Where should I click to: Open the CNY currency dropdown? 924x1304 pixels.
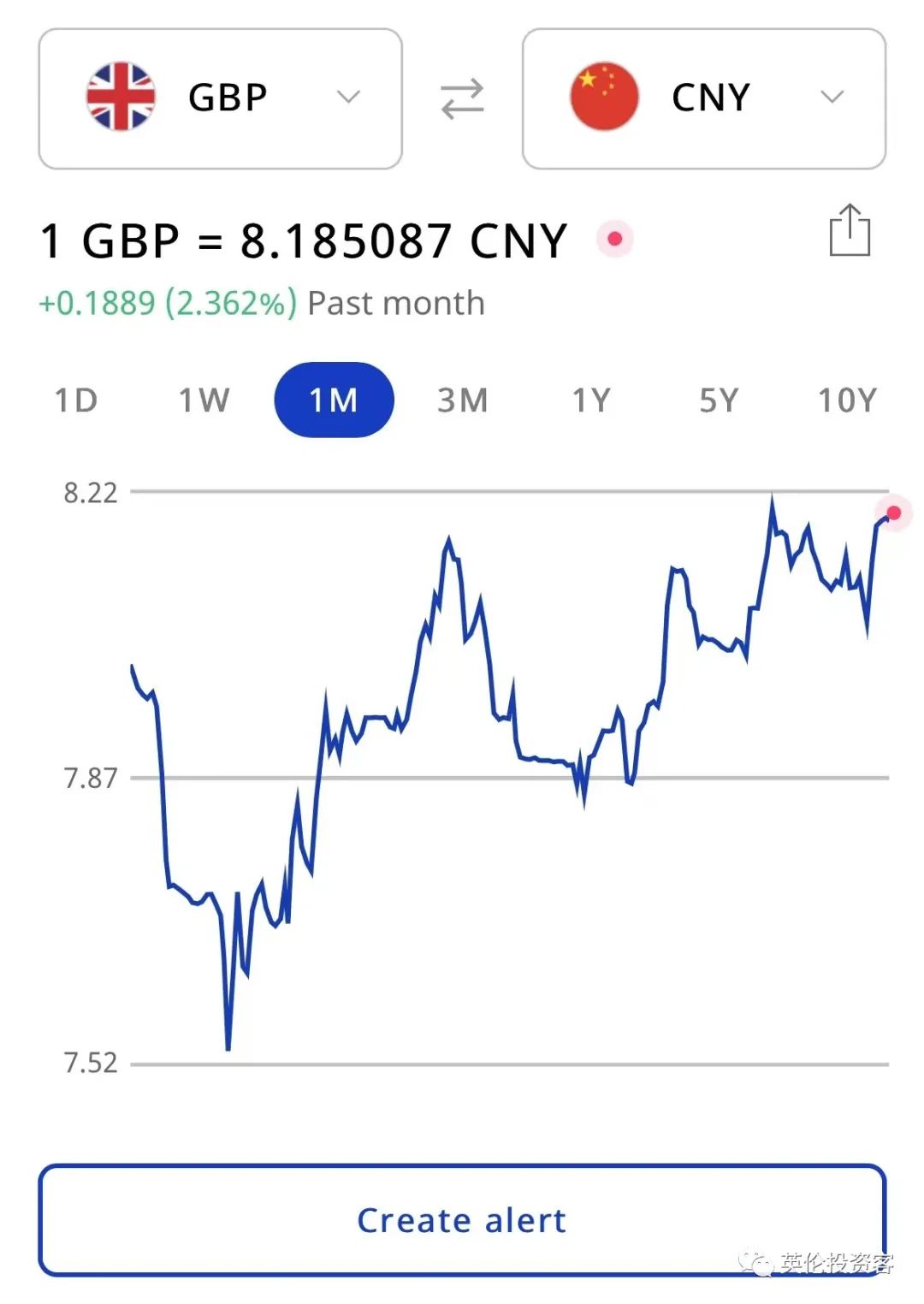tap(703, 98)
